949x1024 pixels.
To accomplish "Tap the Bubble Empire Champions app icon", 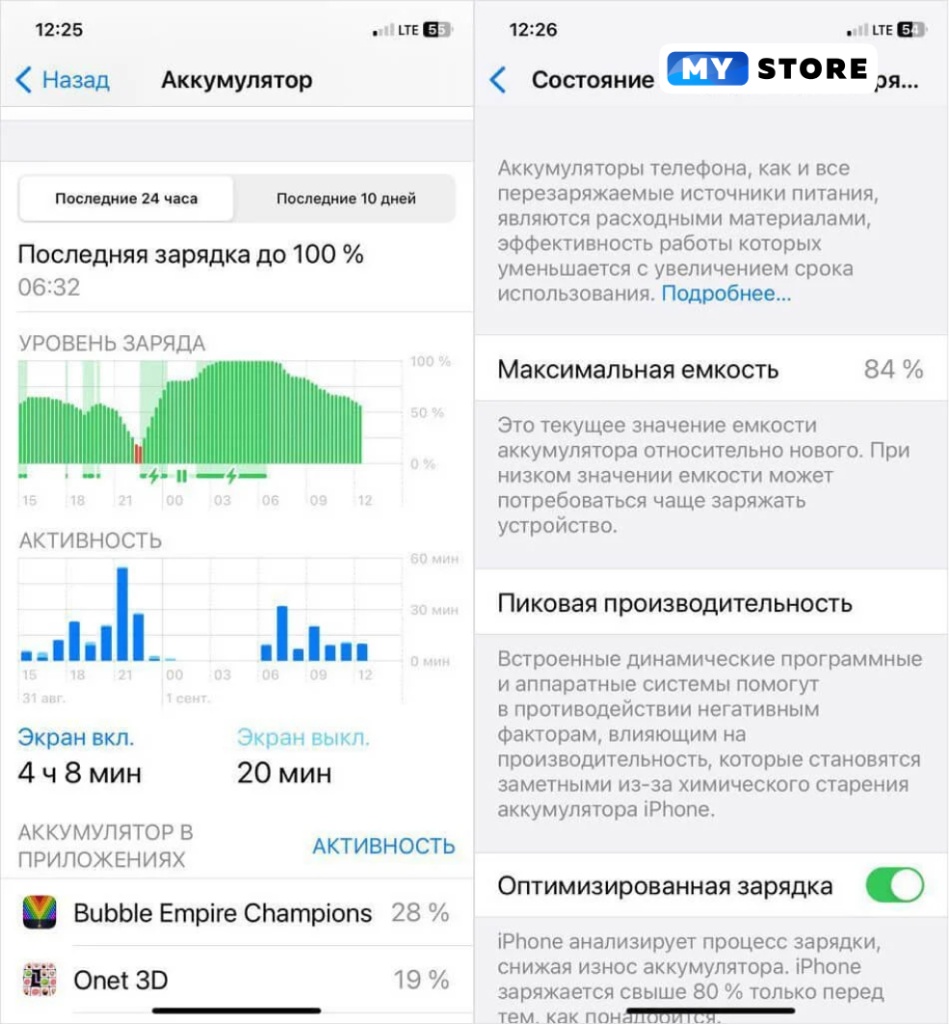I will coord(39,912).
